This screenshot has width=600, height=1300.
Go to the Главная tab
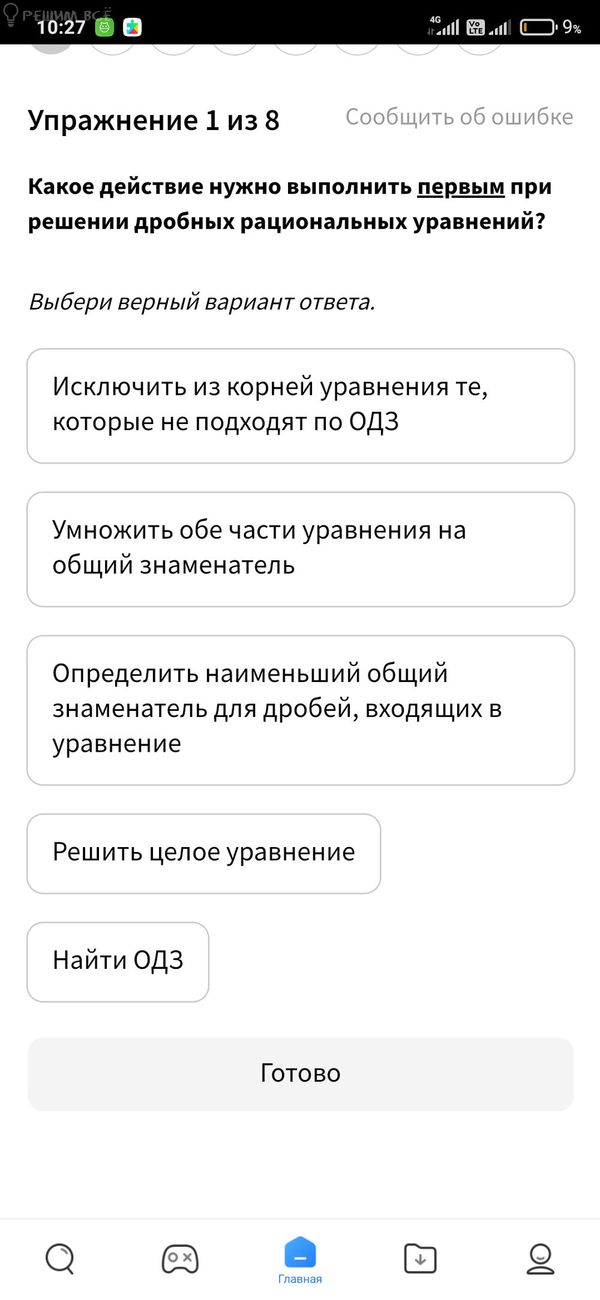[300, 1260]
